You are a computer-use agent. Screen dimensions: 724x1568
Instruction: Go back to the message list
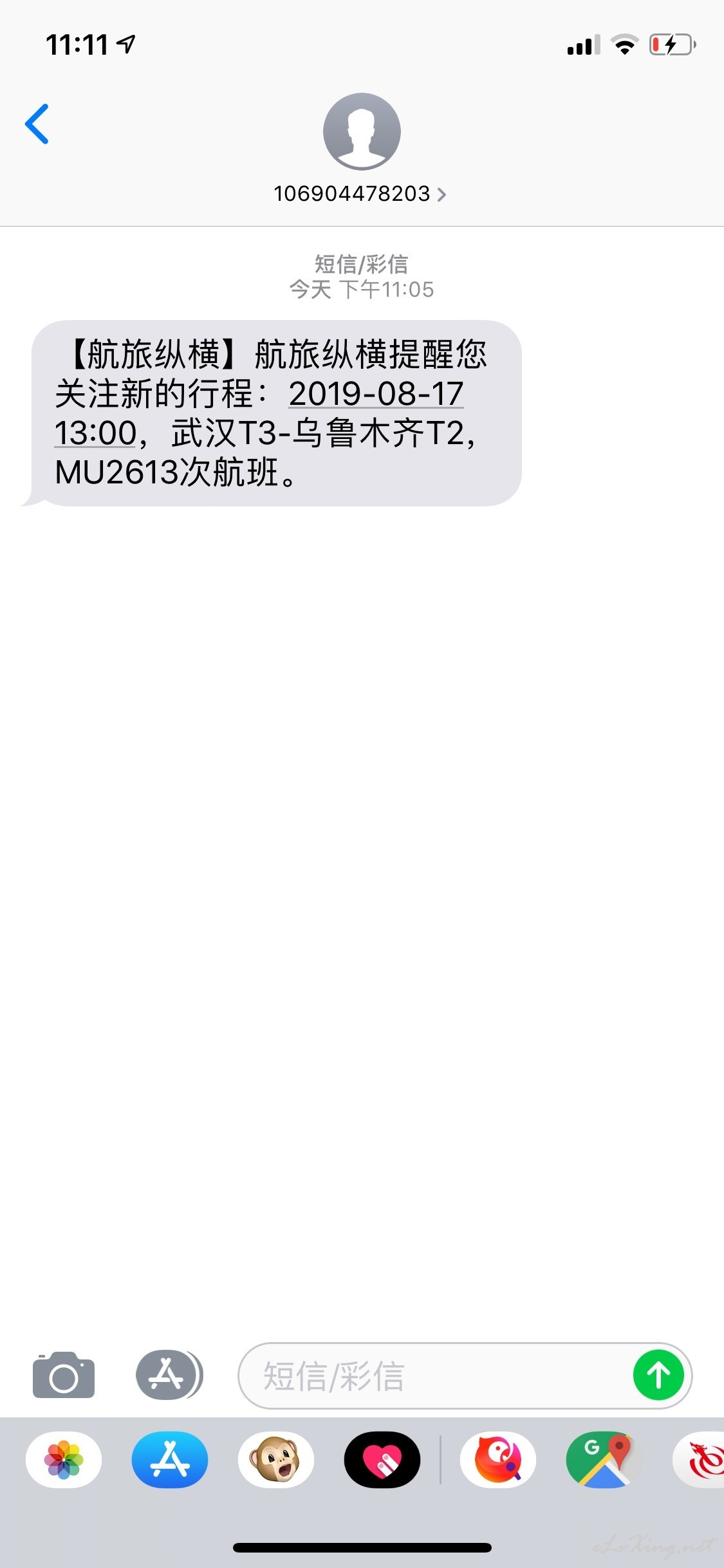(37, 124)
